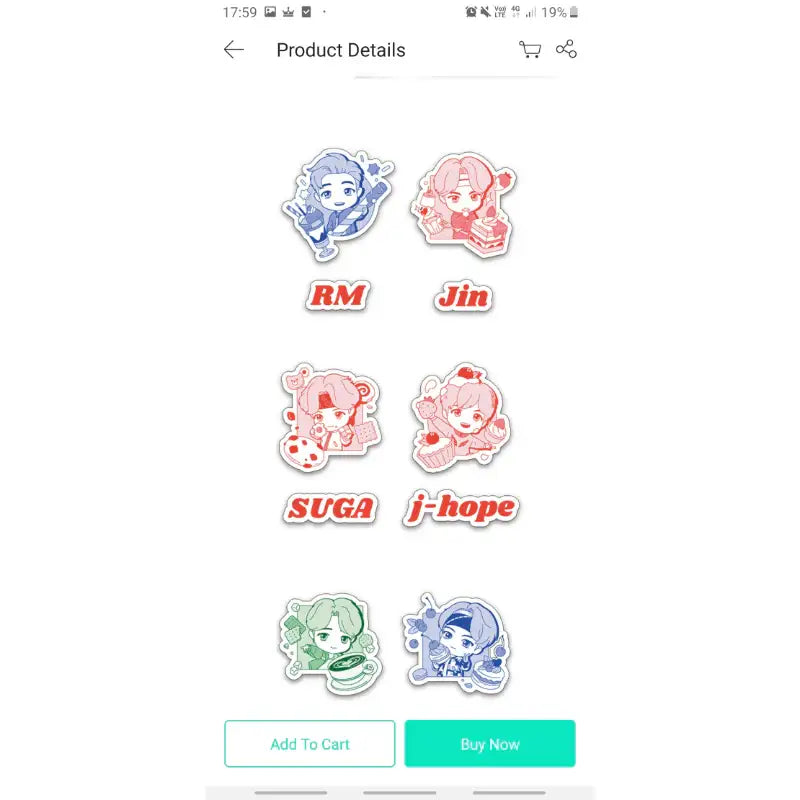Tap Buy Now button

click(x=490, y=744)
